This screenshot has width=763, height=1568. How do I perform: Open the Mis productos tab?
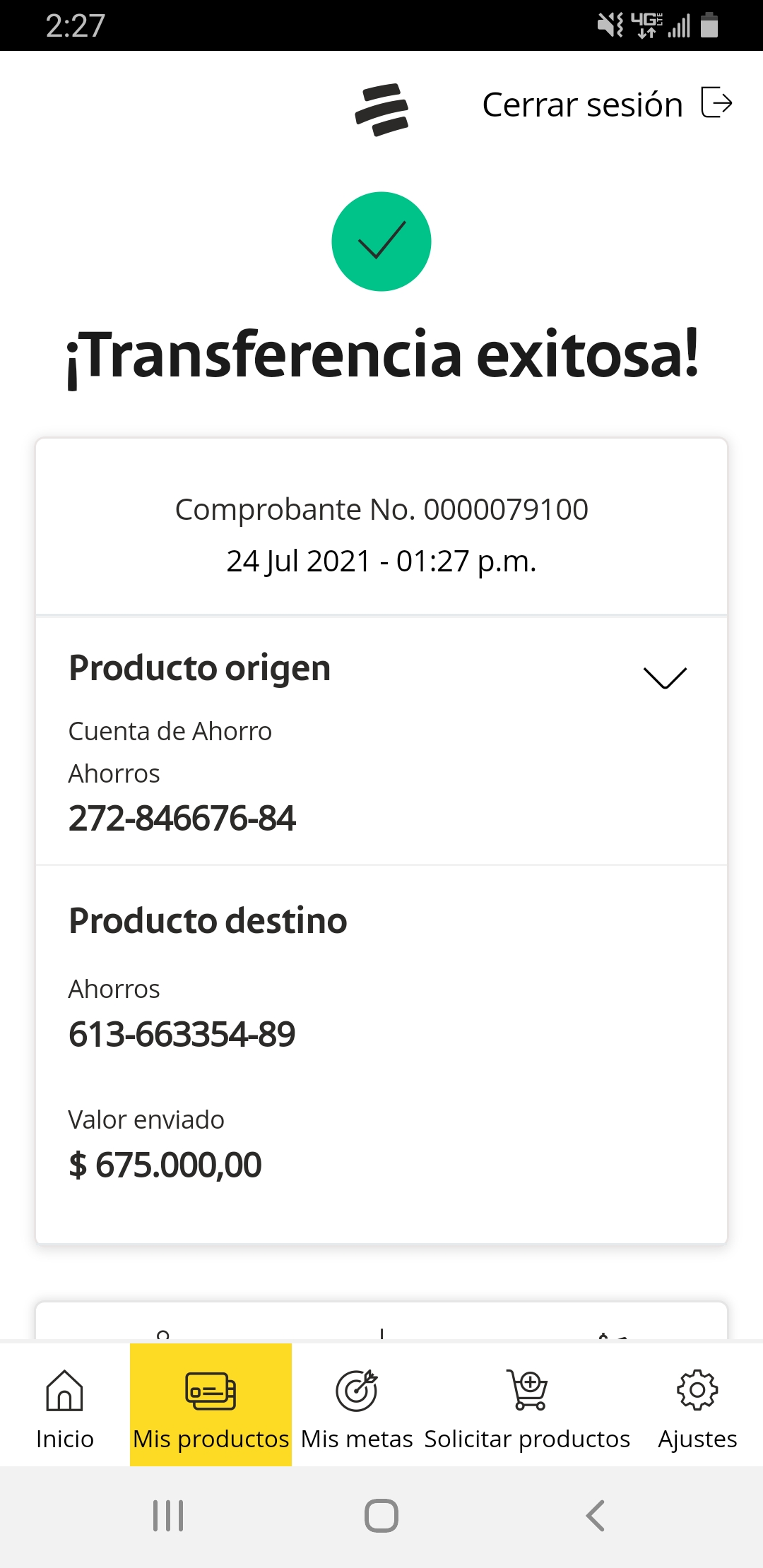tap(211, 1406)
